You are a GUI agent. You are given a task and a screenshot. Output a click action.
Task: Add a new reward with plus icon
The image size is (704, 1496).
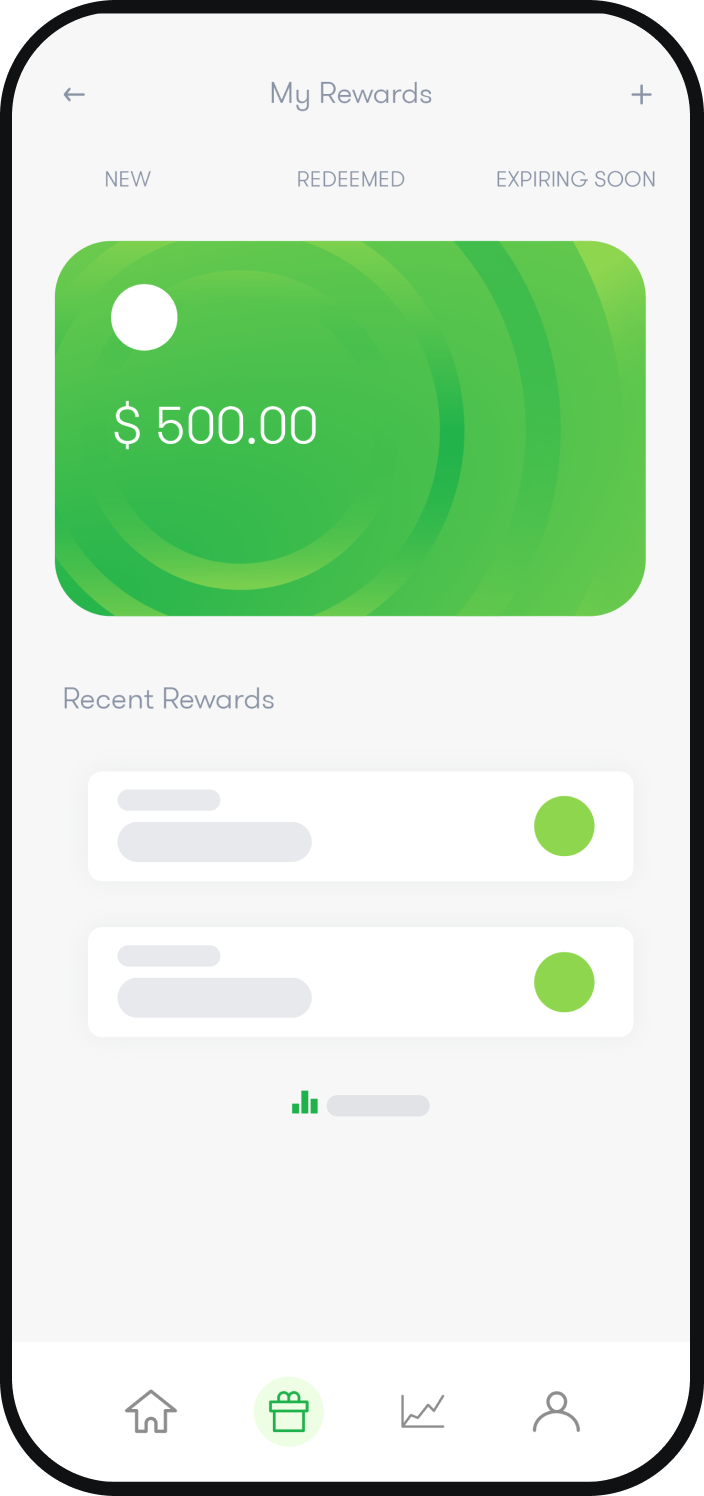pyautogui.click(x=641, y=95)
